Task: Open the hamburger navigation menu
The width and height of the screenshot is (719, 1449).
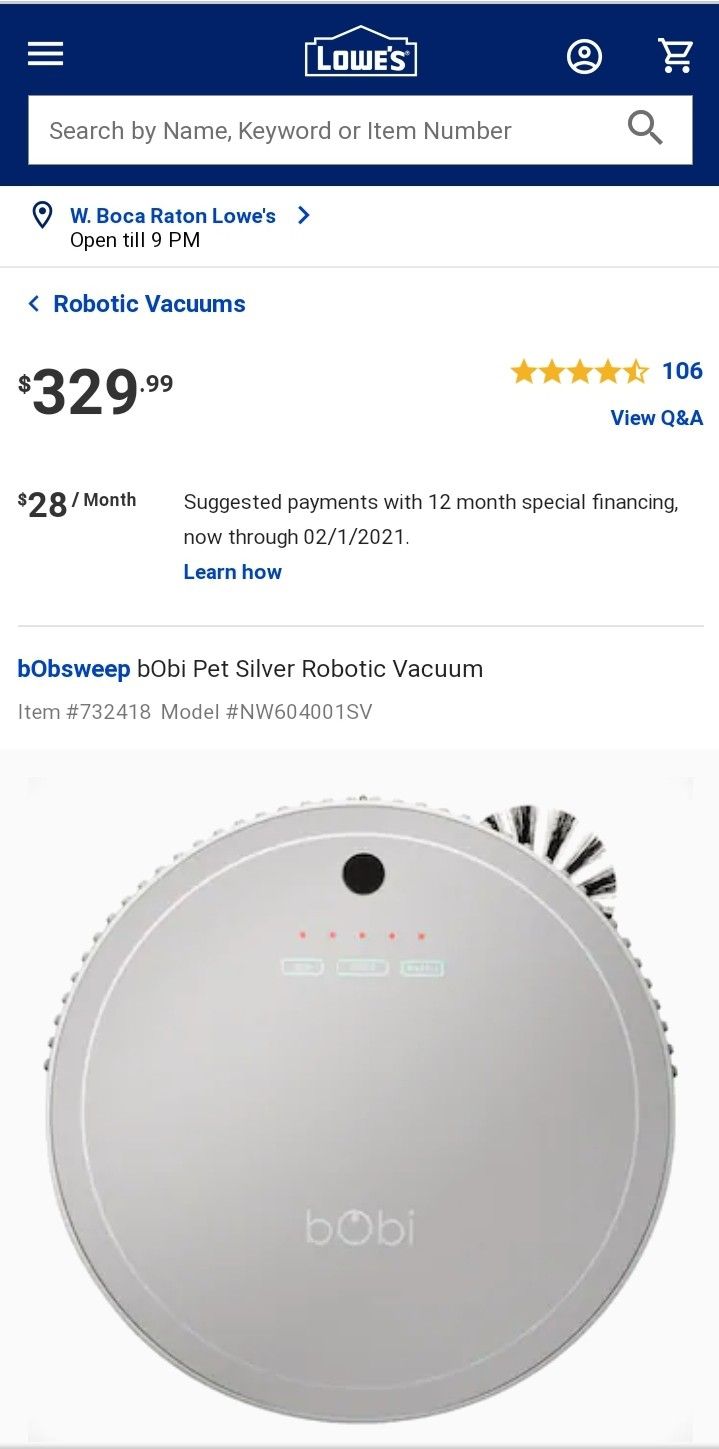Action: coord(45,54)
